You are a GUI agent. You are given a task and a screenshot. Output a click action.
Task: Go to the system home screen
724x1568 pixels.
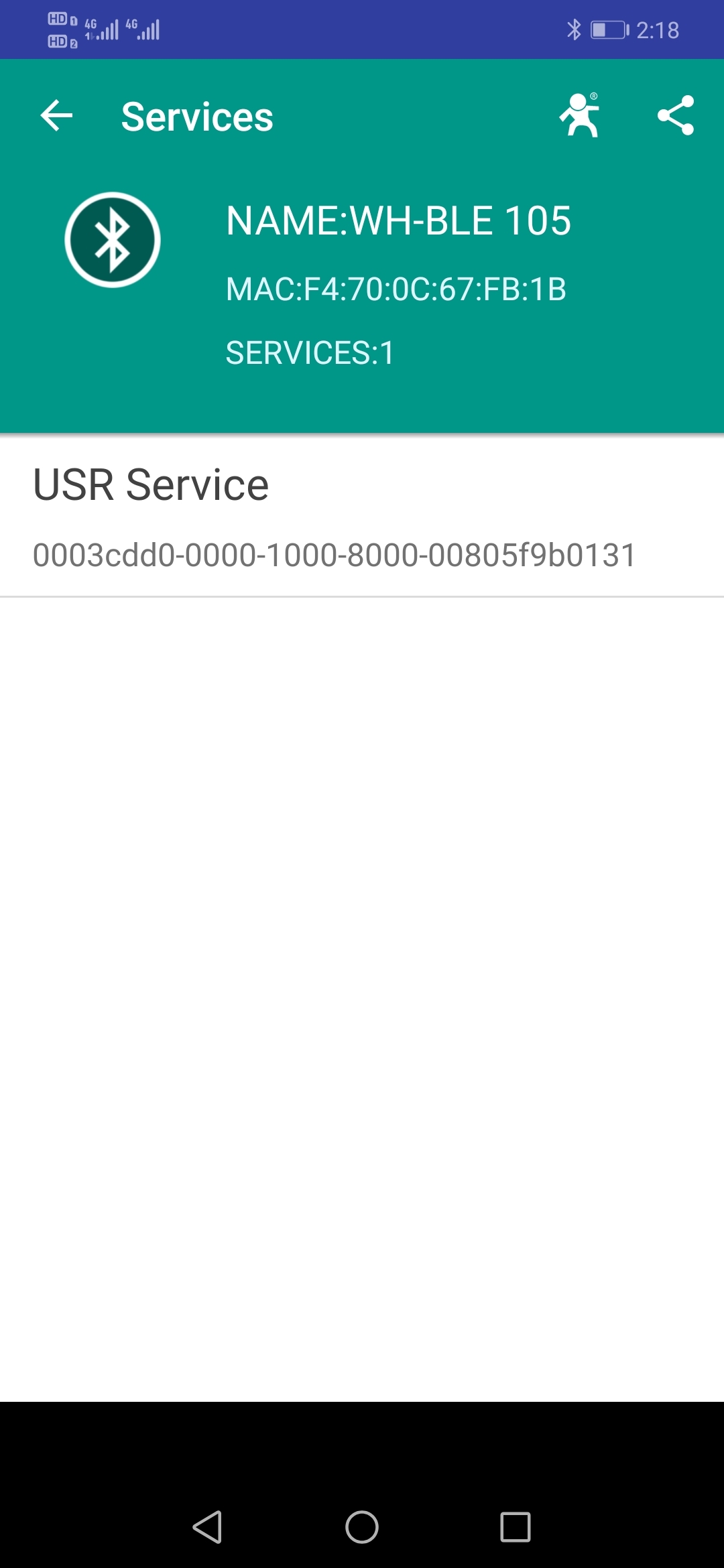tap(362, 1527)
